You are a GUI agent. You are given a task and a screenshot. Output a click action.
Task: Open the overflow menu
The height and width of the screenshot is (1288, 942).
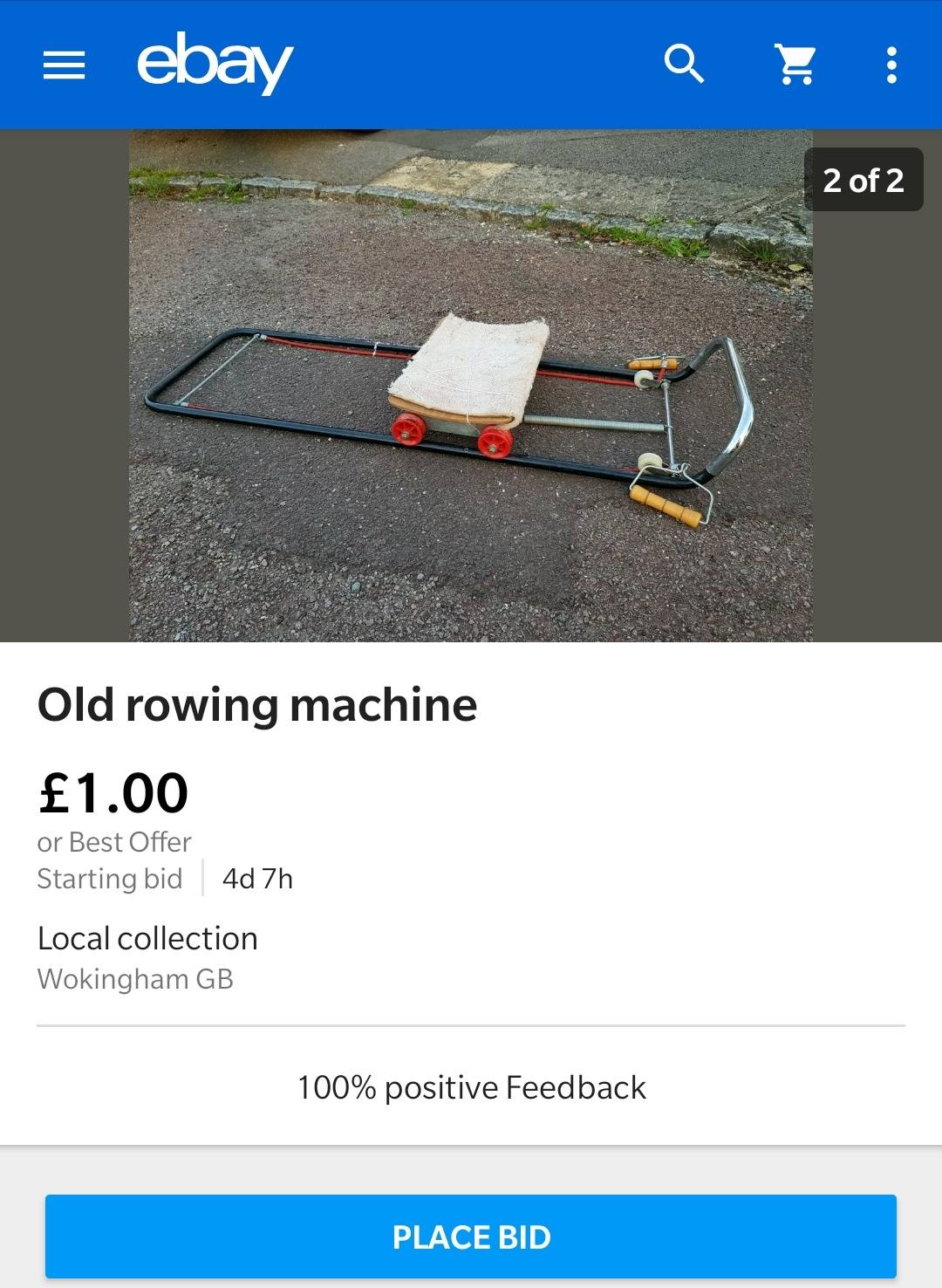click(x=891, y=65)
